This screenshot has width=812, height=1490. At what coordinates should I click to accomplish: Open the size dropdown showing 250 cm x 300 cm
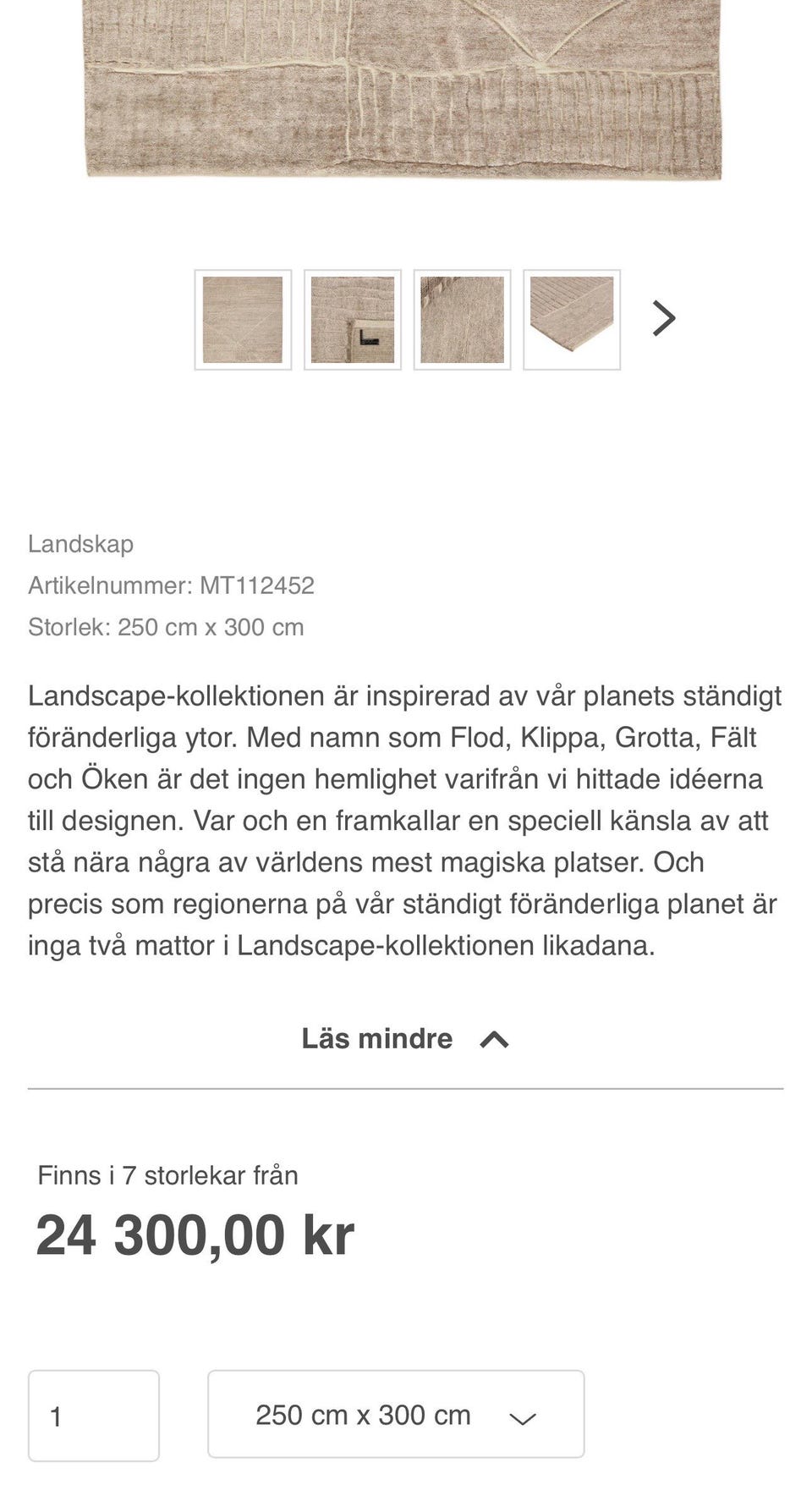click(398, 1415)
